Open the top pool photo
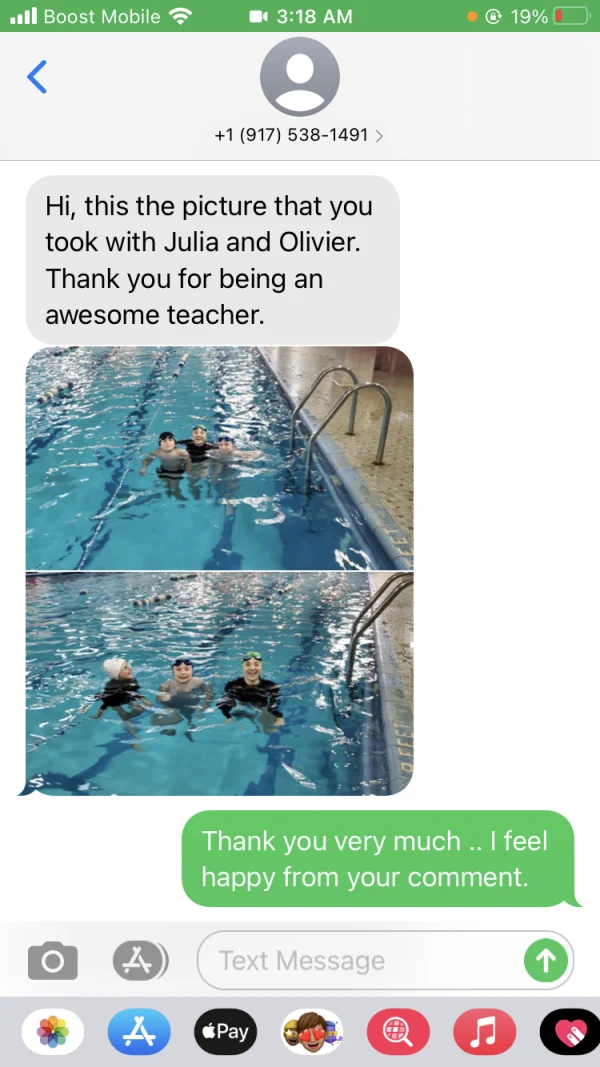The image size is (600, 1067). [219, 458]
